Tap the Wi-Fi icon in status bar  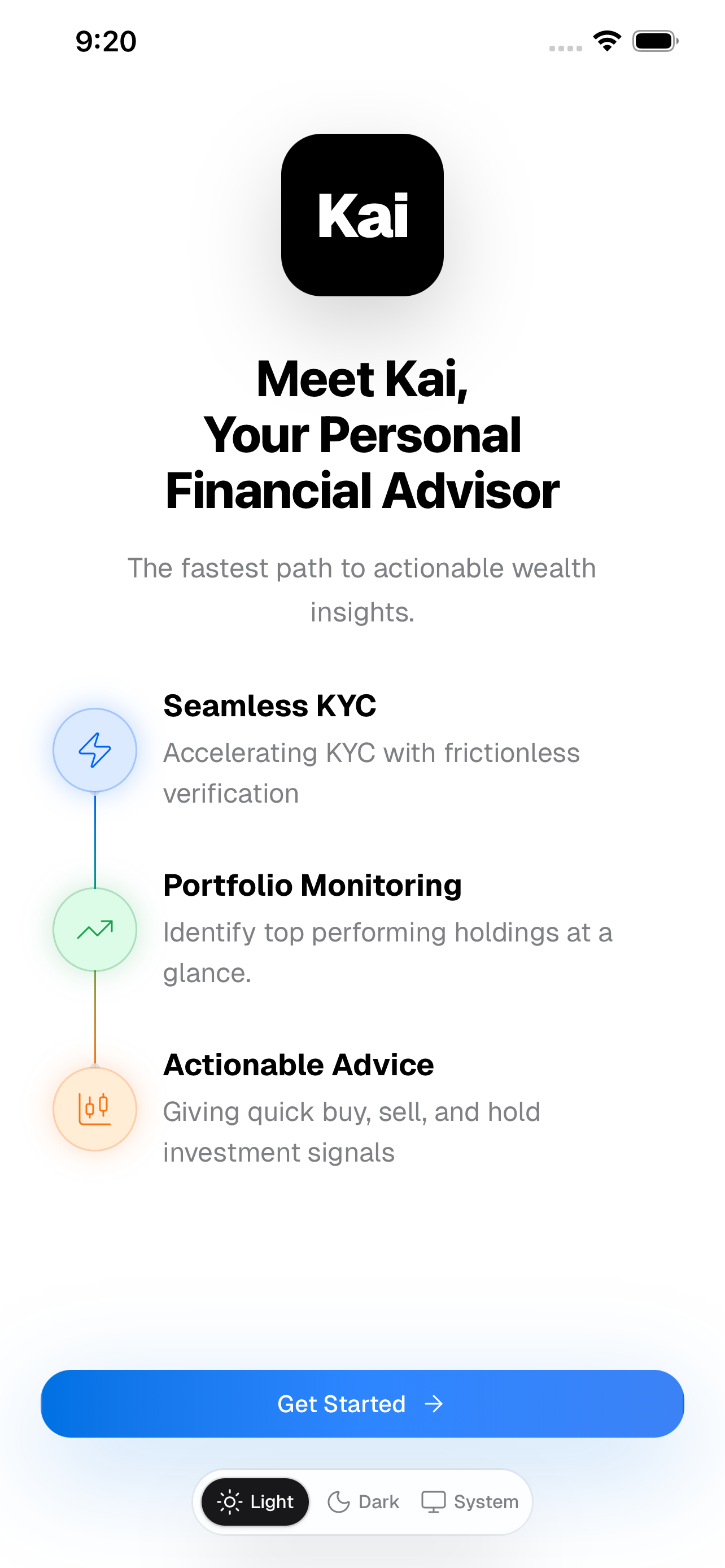[x=607, y=41]
